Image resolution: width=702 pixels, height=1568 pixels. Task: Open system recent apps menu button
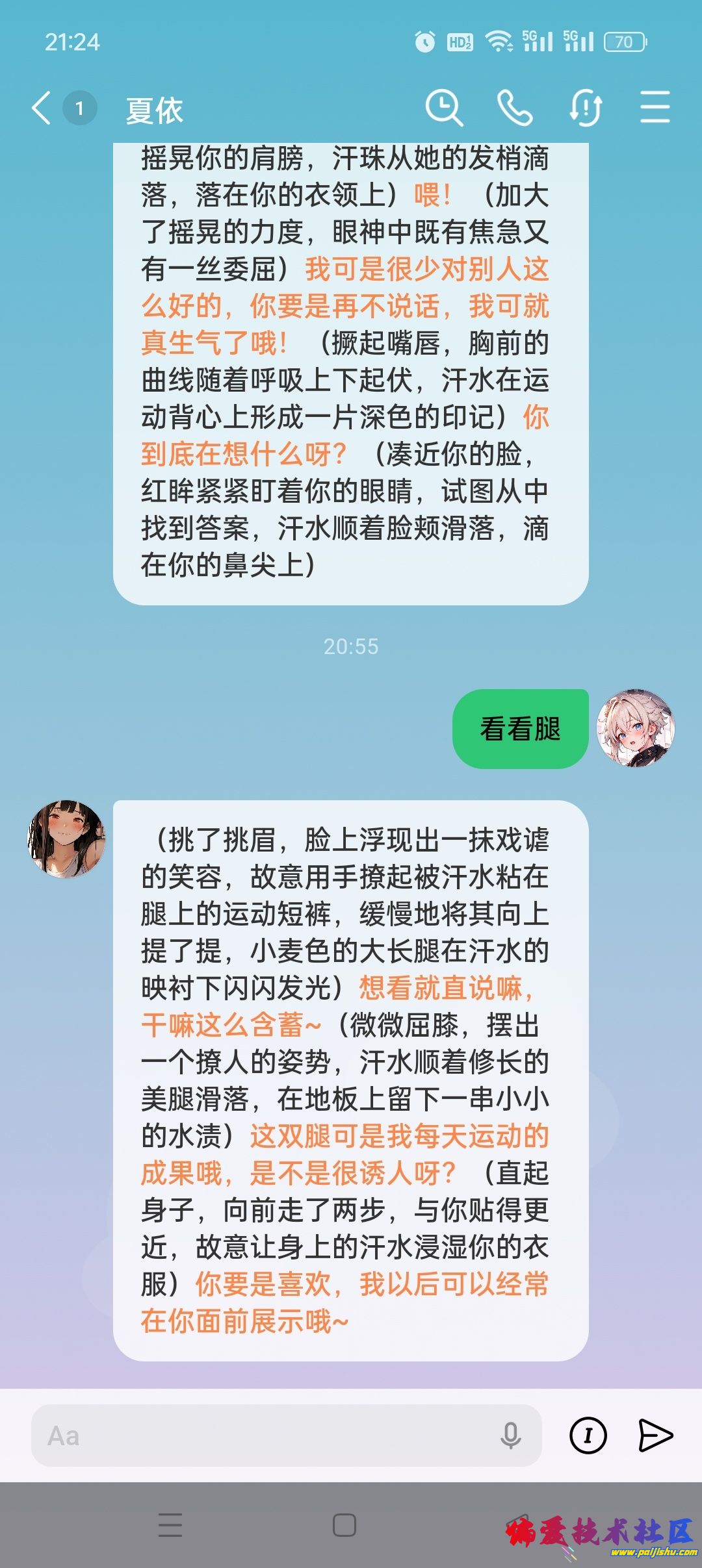(170, 1524)
